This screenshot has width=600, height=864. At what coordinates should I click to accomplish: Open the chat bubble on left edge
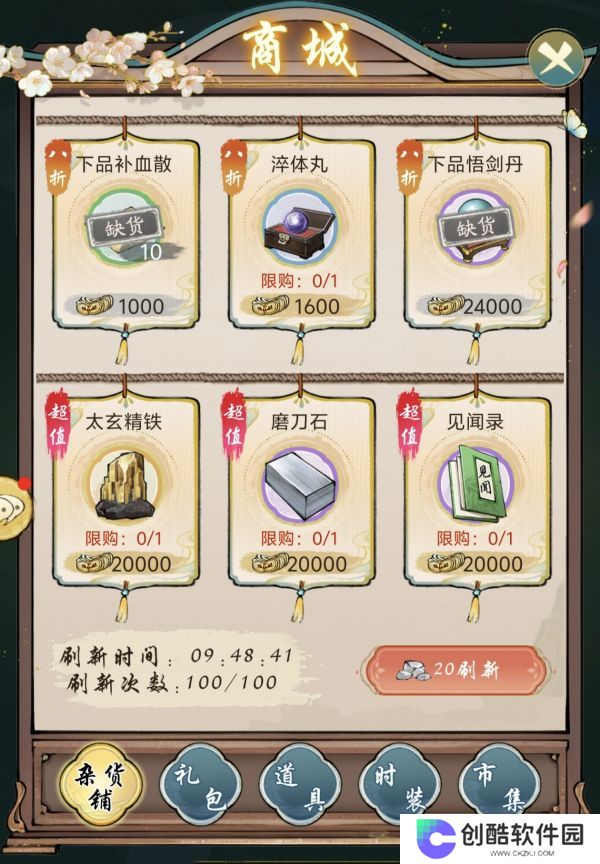click(10, 500)
